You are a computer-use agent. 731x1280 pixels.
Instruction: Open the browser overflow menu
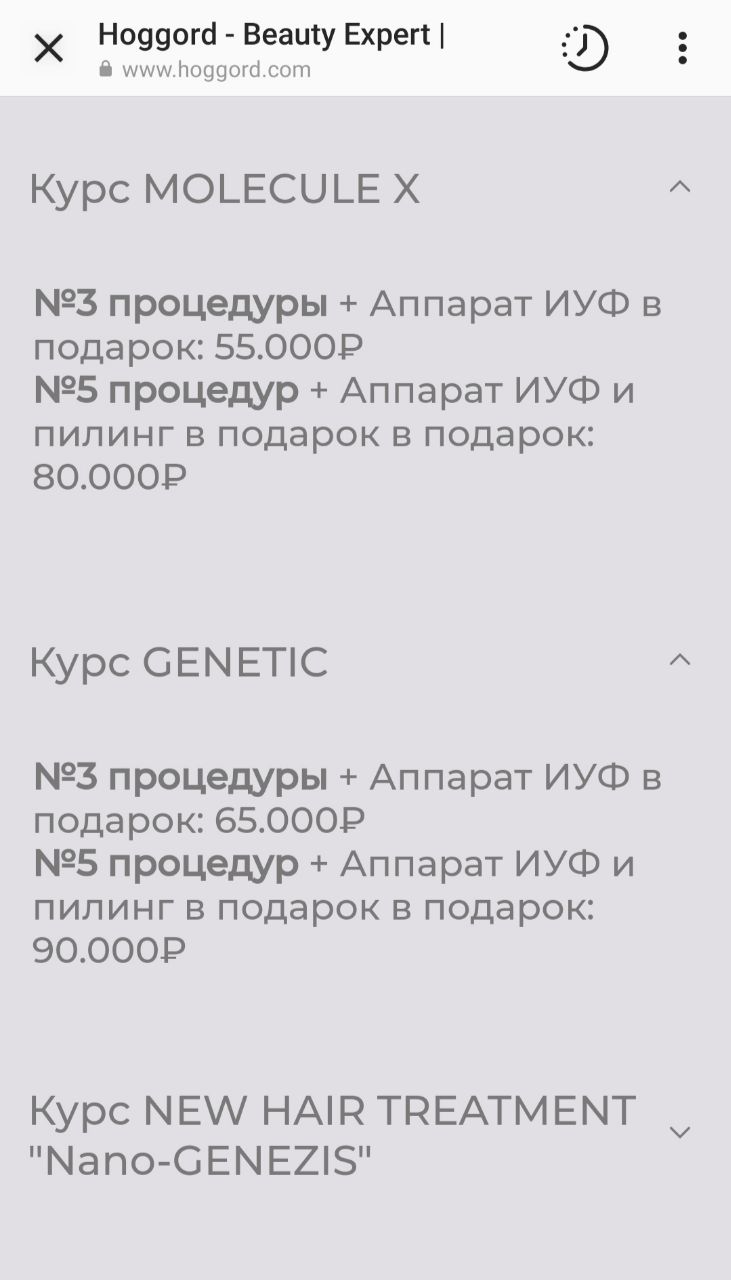[x=682, y=48]
